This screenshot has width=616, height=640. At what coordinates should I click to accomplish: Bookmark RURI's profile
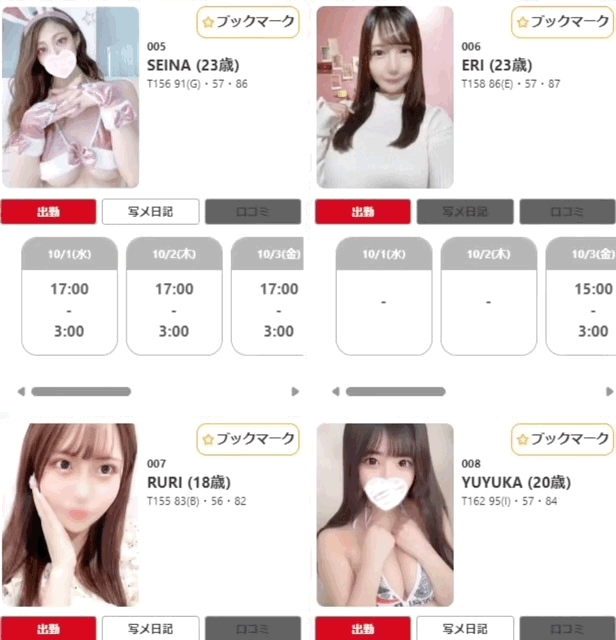(248, 439)
